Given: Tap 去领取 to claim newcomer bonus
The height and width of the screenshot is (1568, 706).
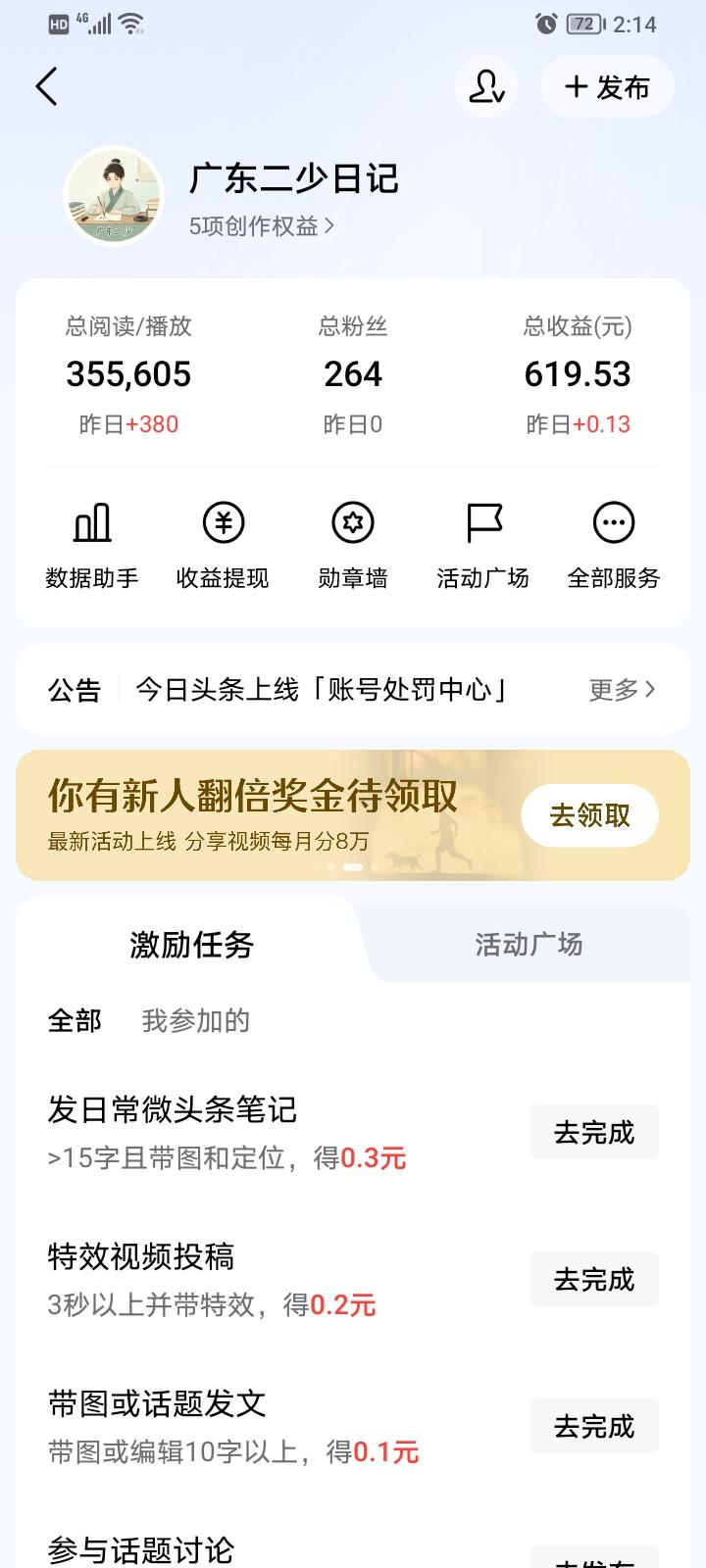Looking at the screenshot, I should pos(588,814).
